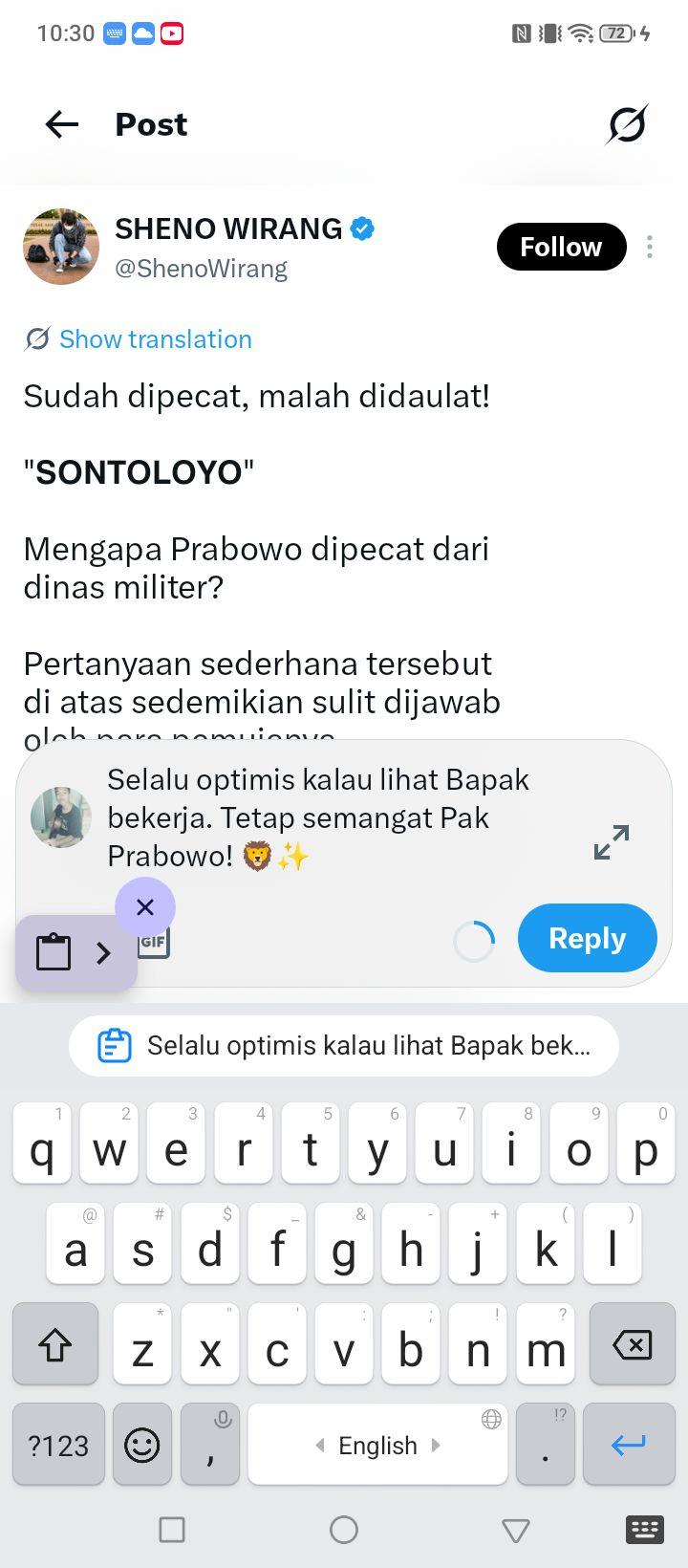688x1568 pixels.
Task: Delete a character with backspace key
Action: (632, 1344)
